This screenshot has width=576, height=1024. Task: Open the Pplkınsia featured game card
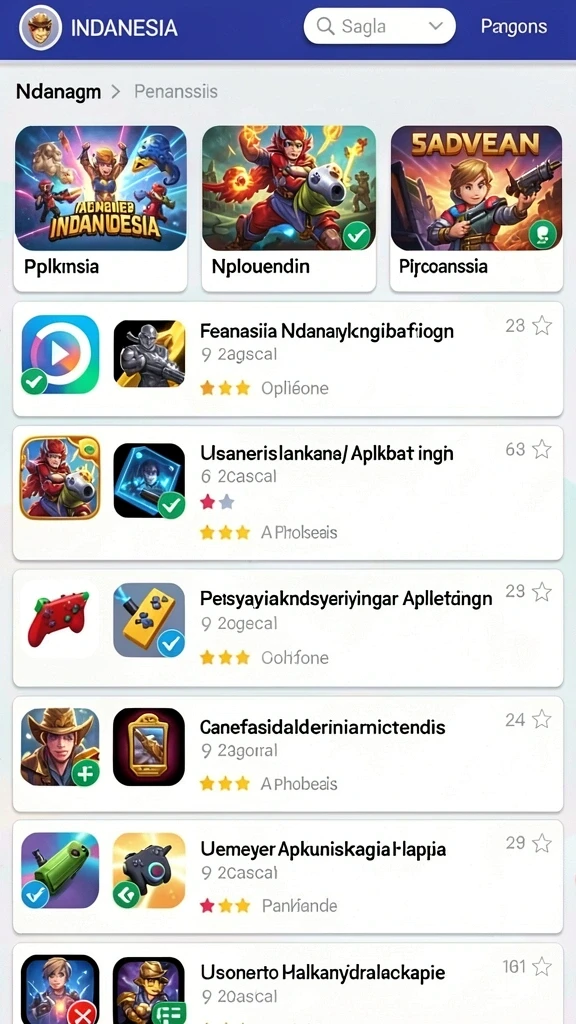(x=101, y=208)
